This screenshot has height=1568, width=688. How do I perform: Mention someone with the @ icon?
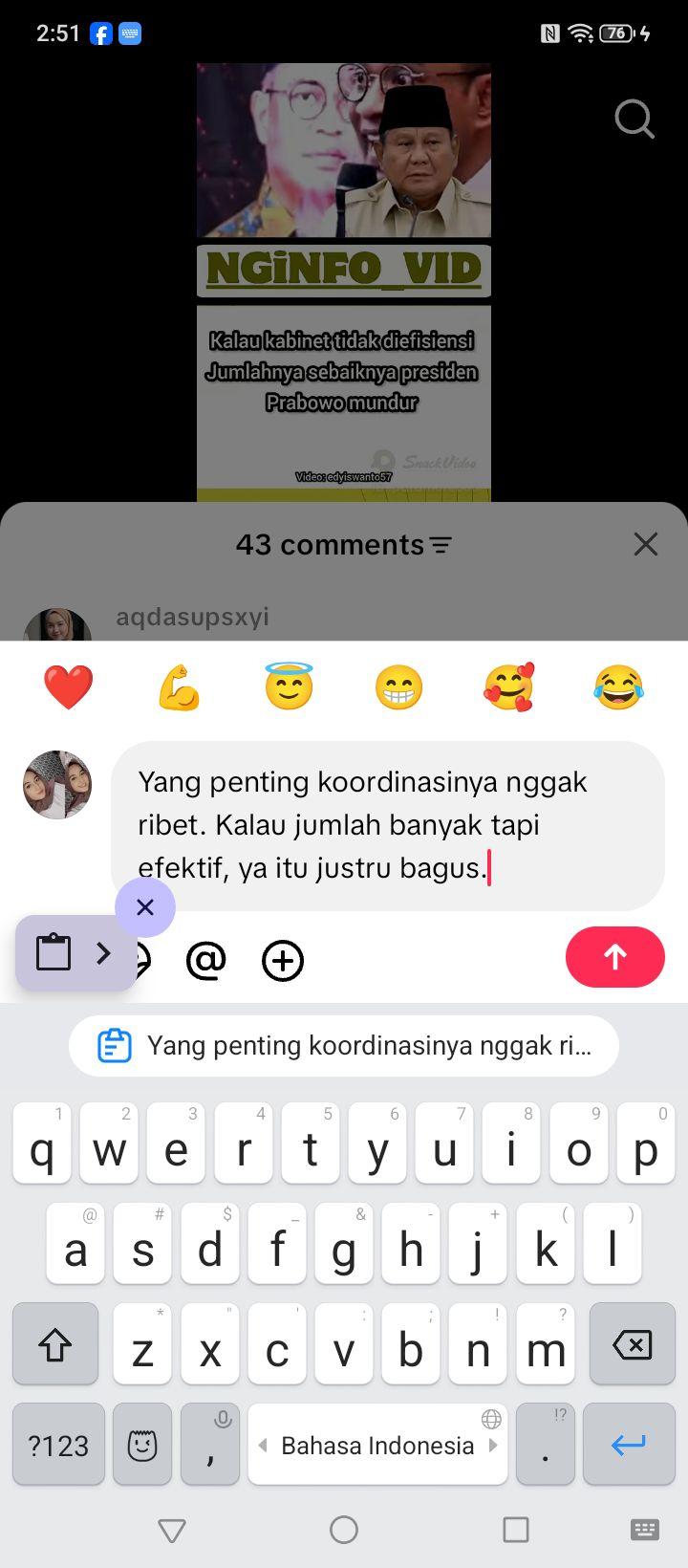[205, 960]
